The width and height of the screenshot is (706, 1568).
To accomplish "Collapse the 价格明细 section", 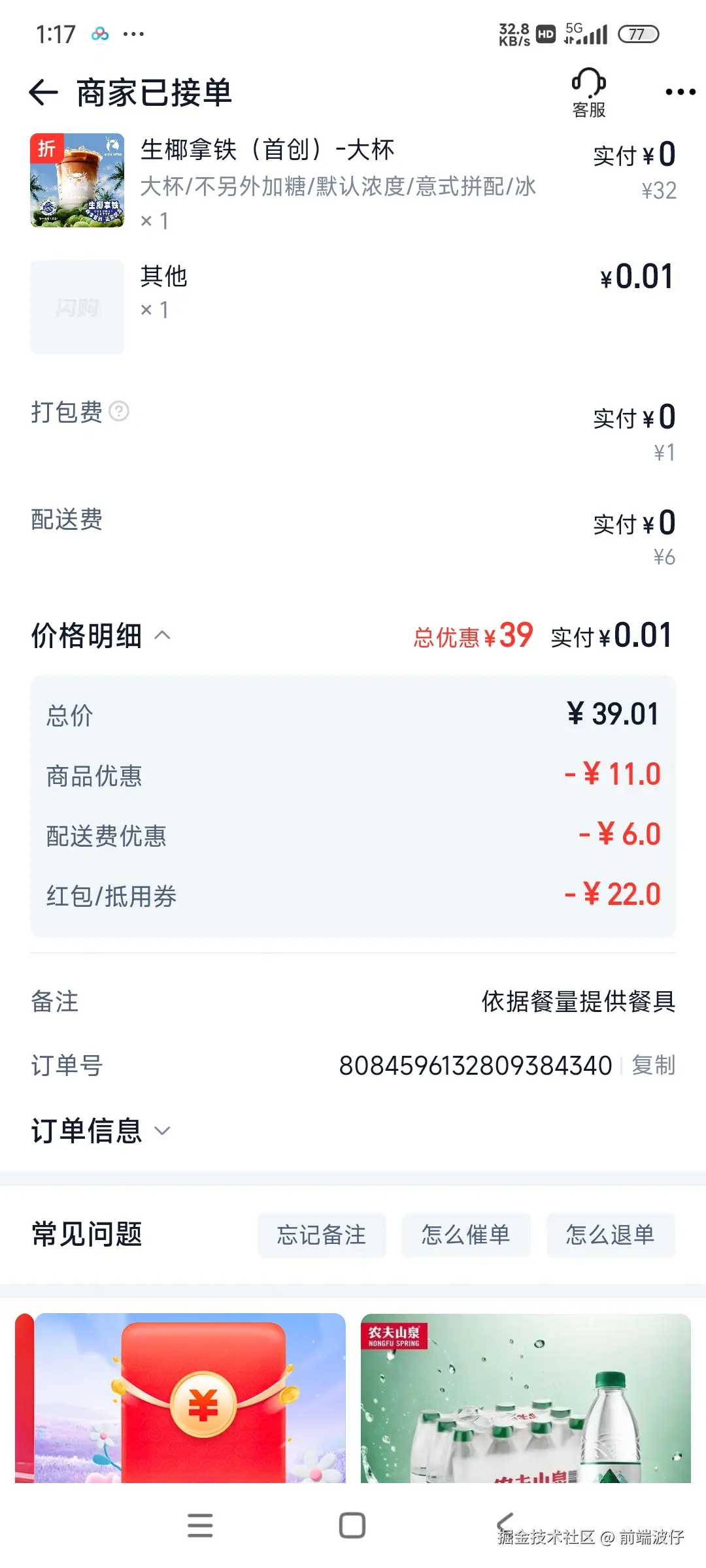I will (162, 634).
